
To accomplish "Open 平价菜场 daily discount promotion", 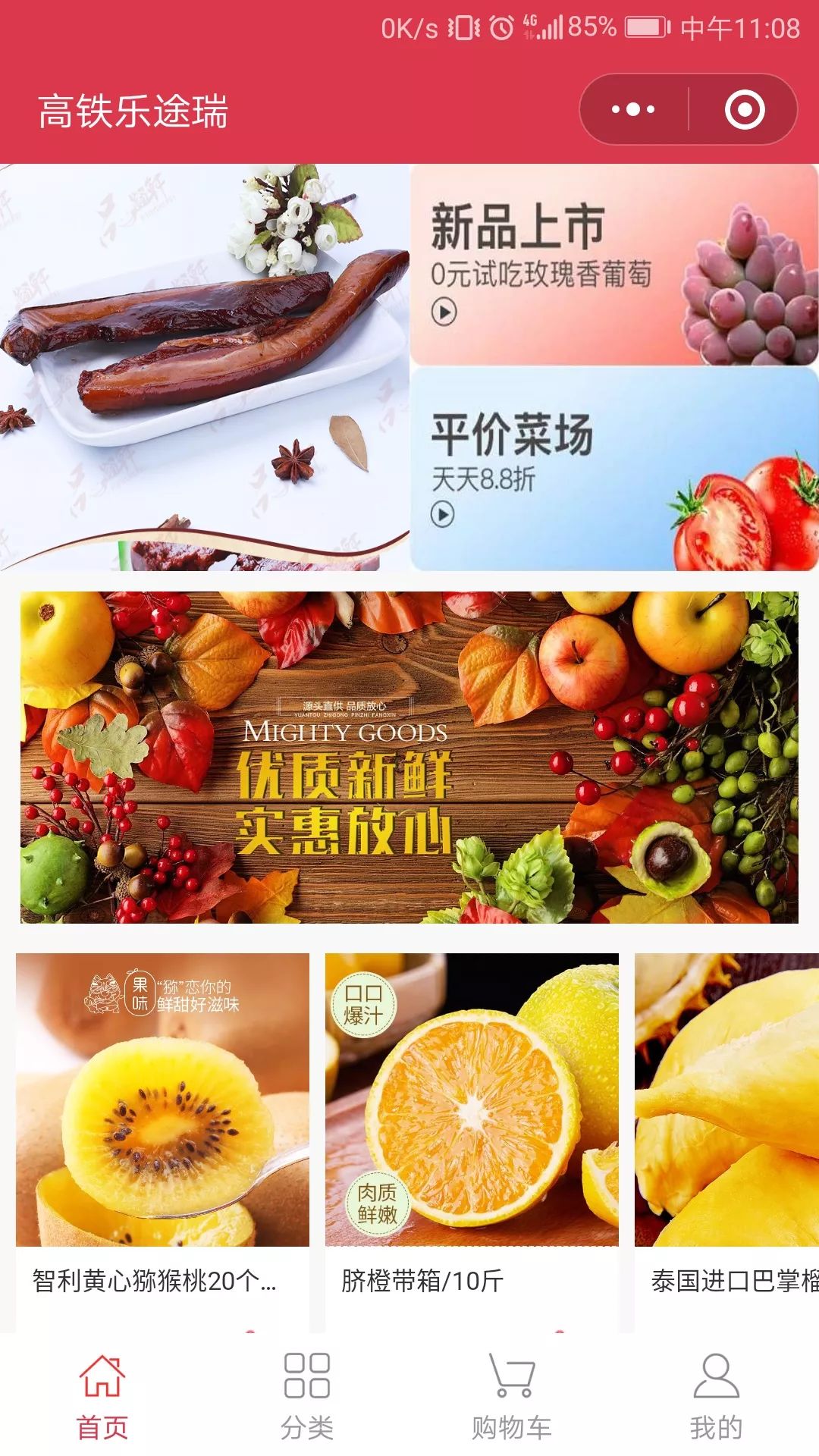I will [614, 469].
